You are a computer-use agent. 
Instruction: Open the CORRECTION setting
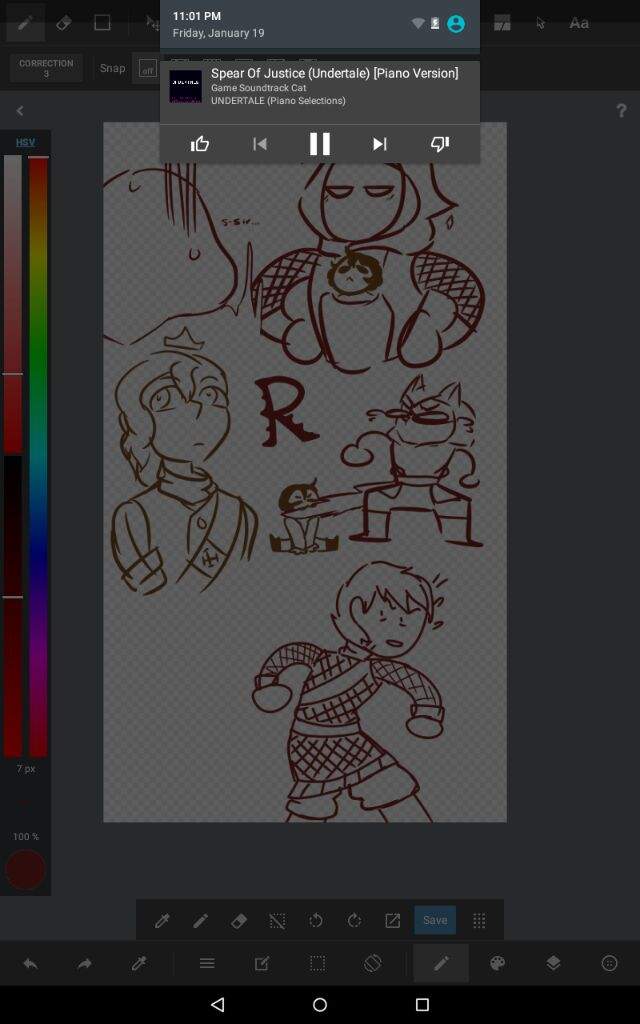click(46, 68)
